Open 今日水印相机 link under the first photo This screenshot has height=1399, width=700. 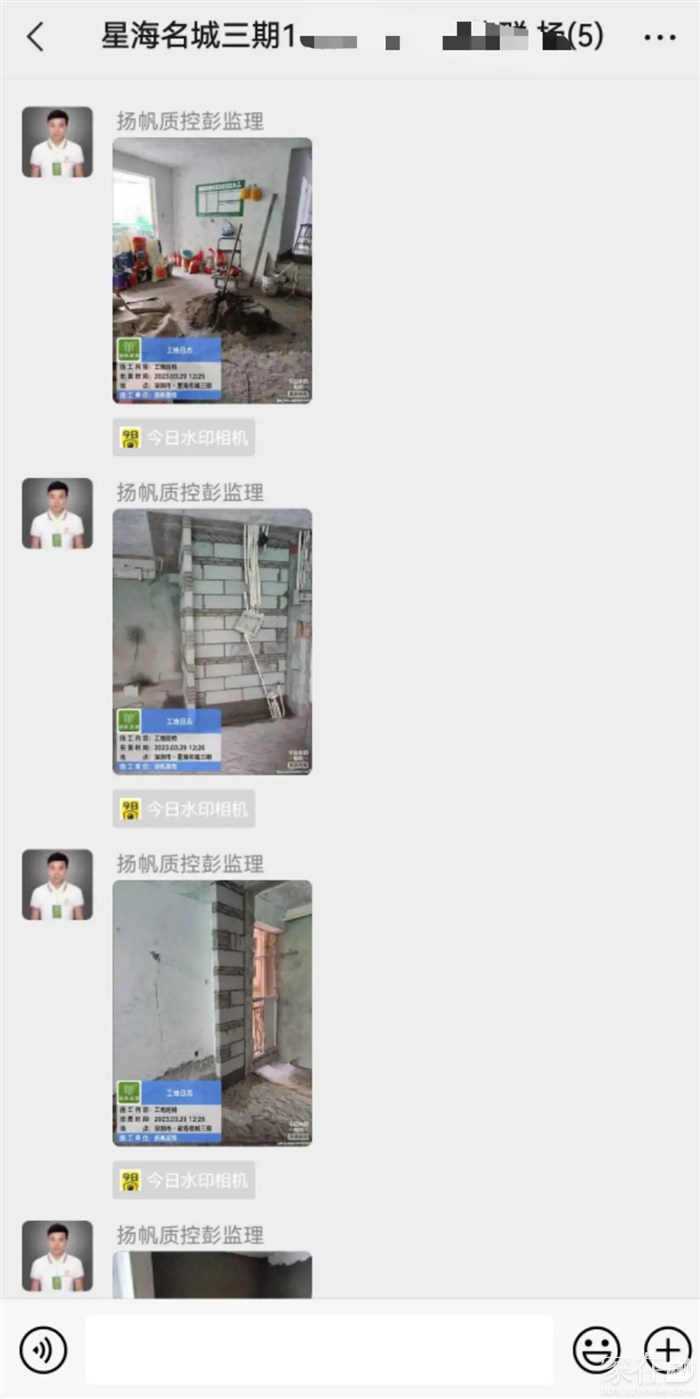click(x=184, y=438)
